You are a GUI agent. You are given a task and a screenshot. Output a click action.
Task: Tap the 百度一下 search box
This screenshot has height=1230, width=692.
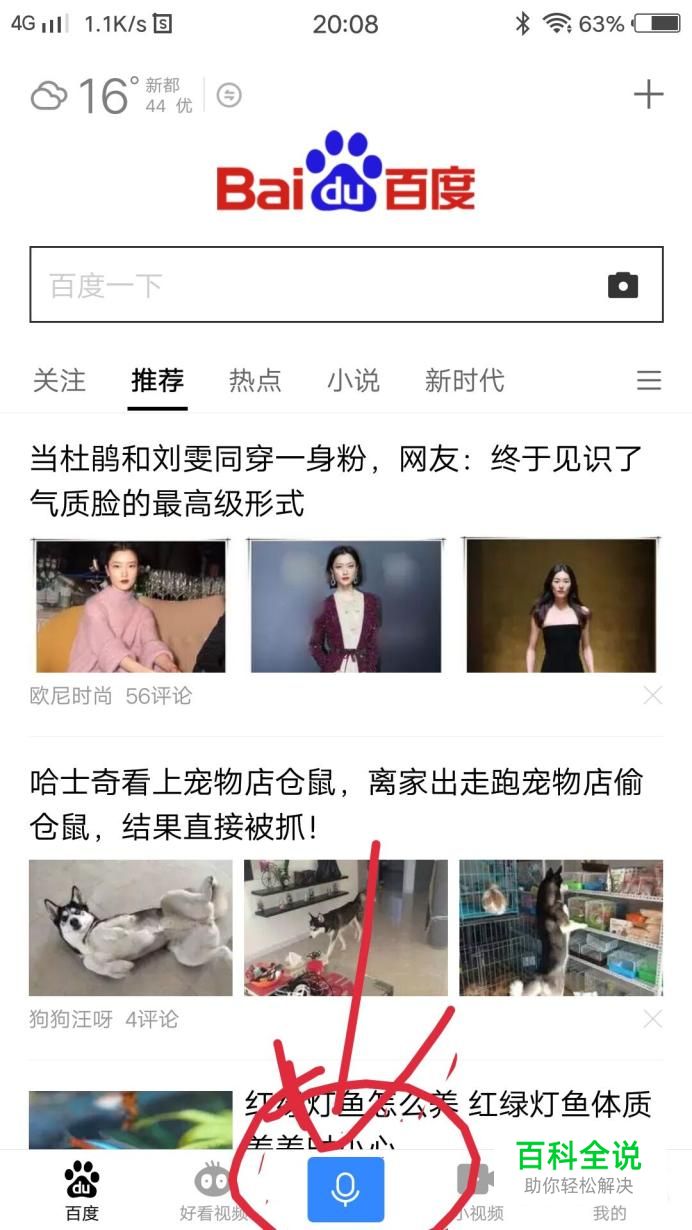(x=346, y=285)
